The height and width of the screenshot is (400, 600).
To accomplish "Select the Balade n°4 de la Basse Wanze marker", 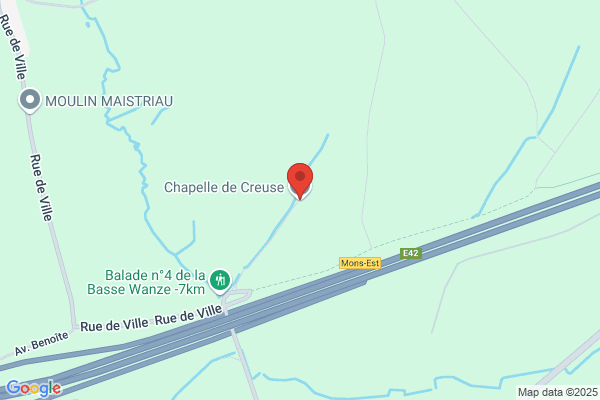I will [220, 281].
